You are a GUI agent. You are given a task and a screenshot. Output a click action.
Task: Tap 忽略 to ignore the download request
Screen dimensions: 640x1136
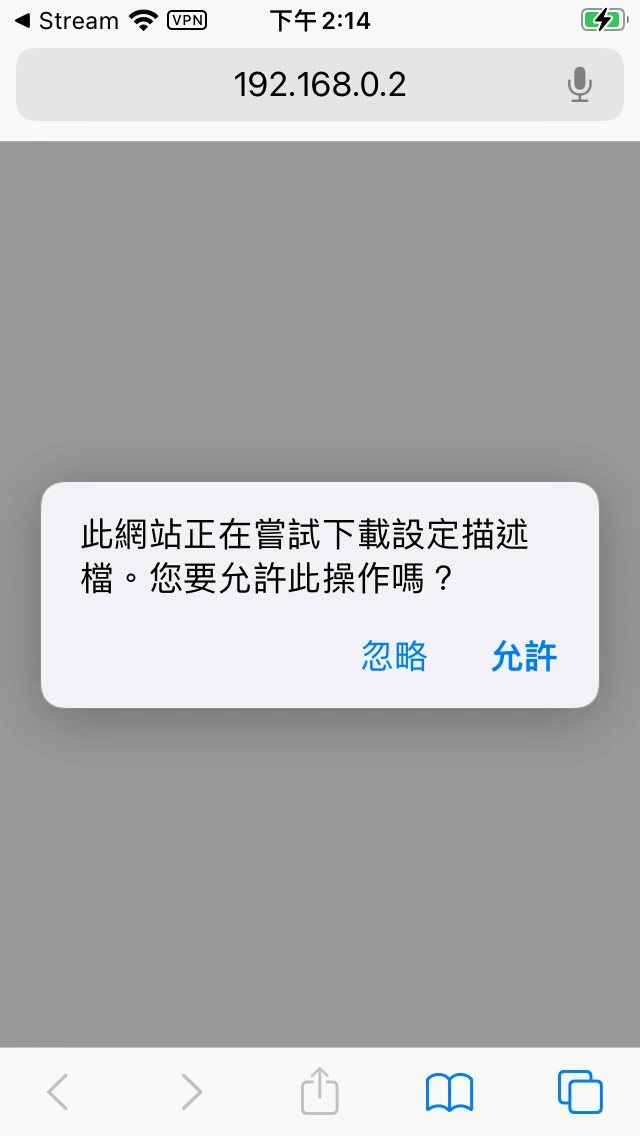tap(394, 657)
